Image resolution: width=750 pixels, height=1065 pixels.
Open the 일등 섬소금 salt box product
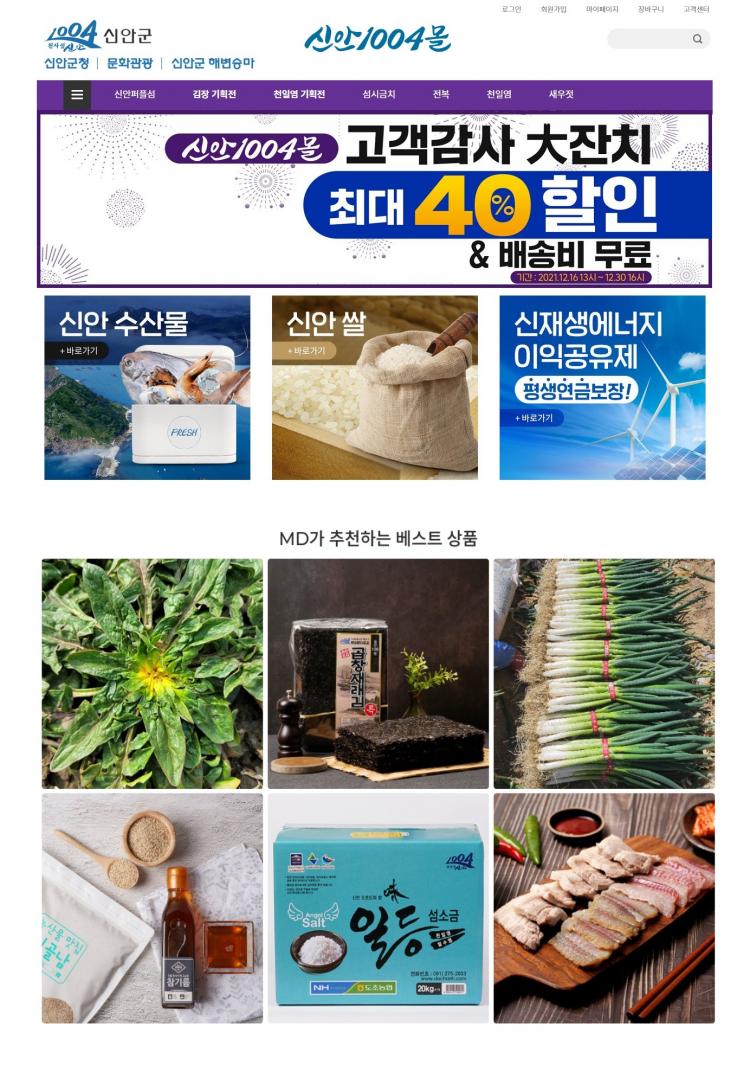tap(378, 908)
